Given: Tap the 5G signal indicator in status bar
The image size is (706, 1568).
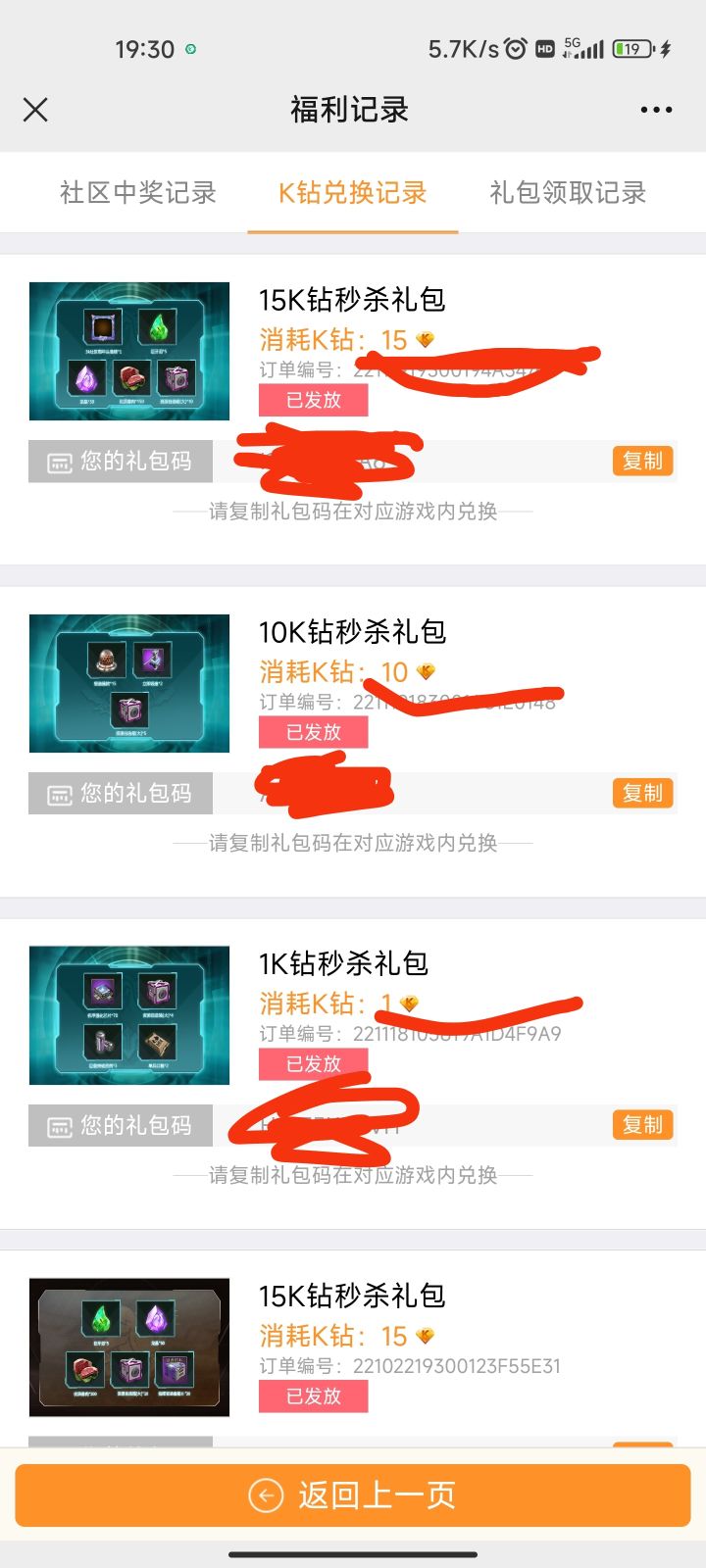Looking at the screenshot, I should click(x=579, y=48).
